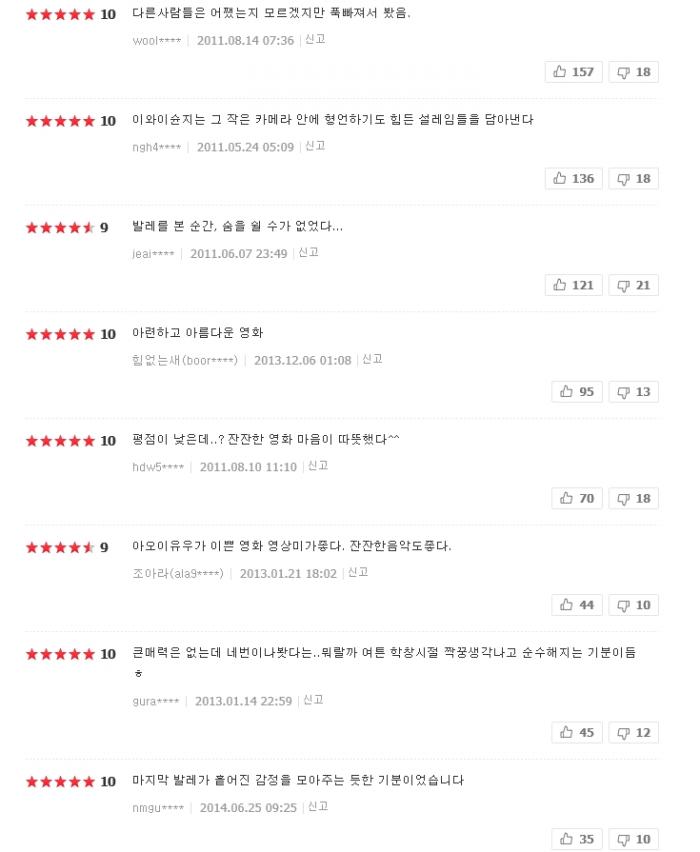Like the review by 힘없는새(boor****)

(x=577, y=392)
